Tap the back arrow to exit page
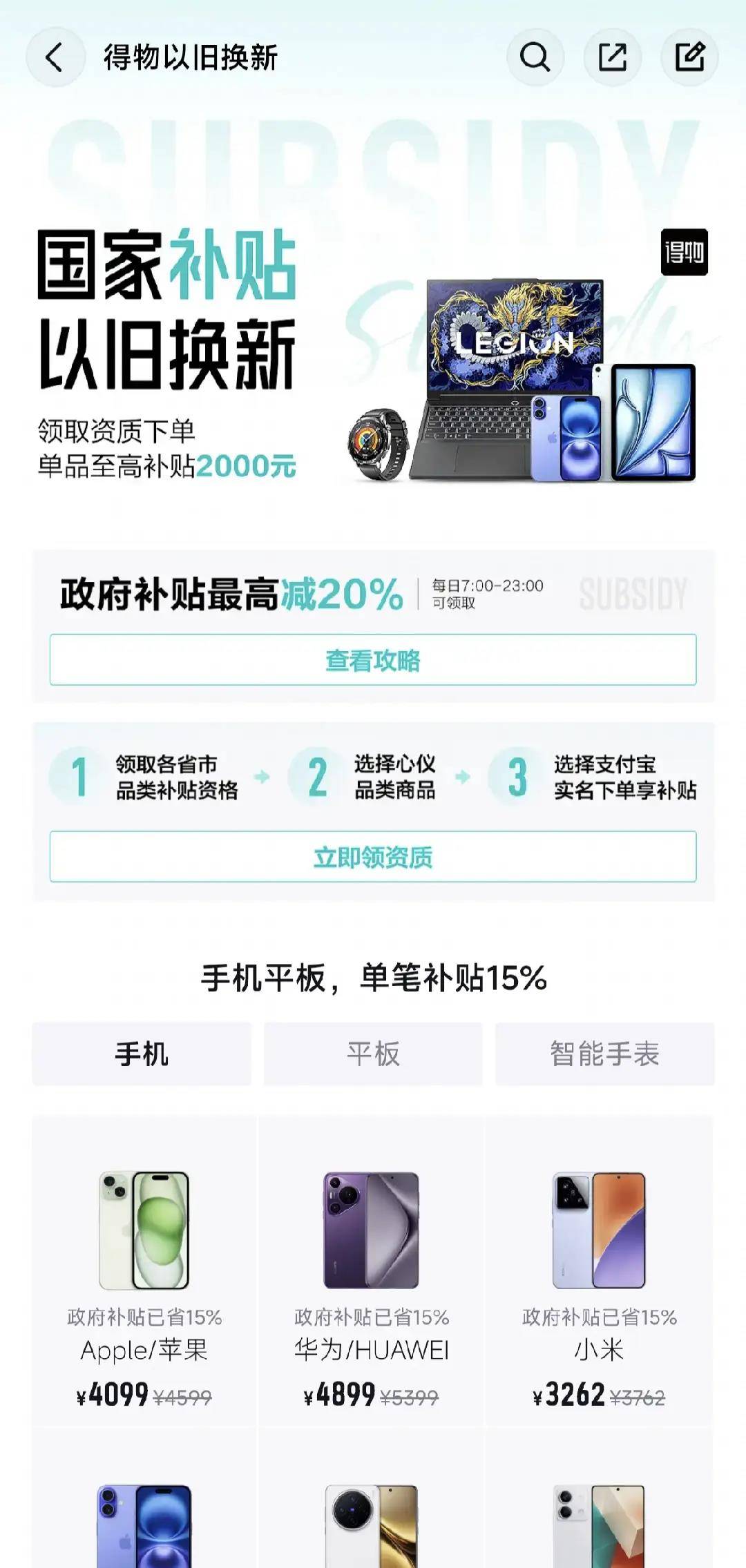This screenshot has width=746, height=1568. pos(55,58)
